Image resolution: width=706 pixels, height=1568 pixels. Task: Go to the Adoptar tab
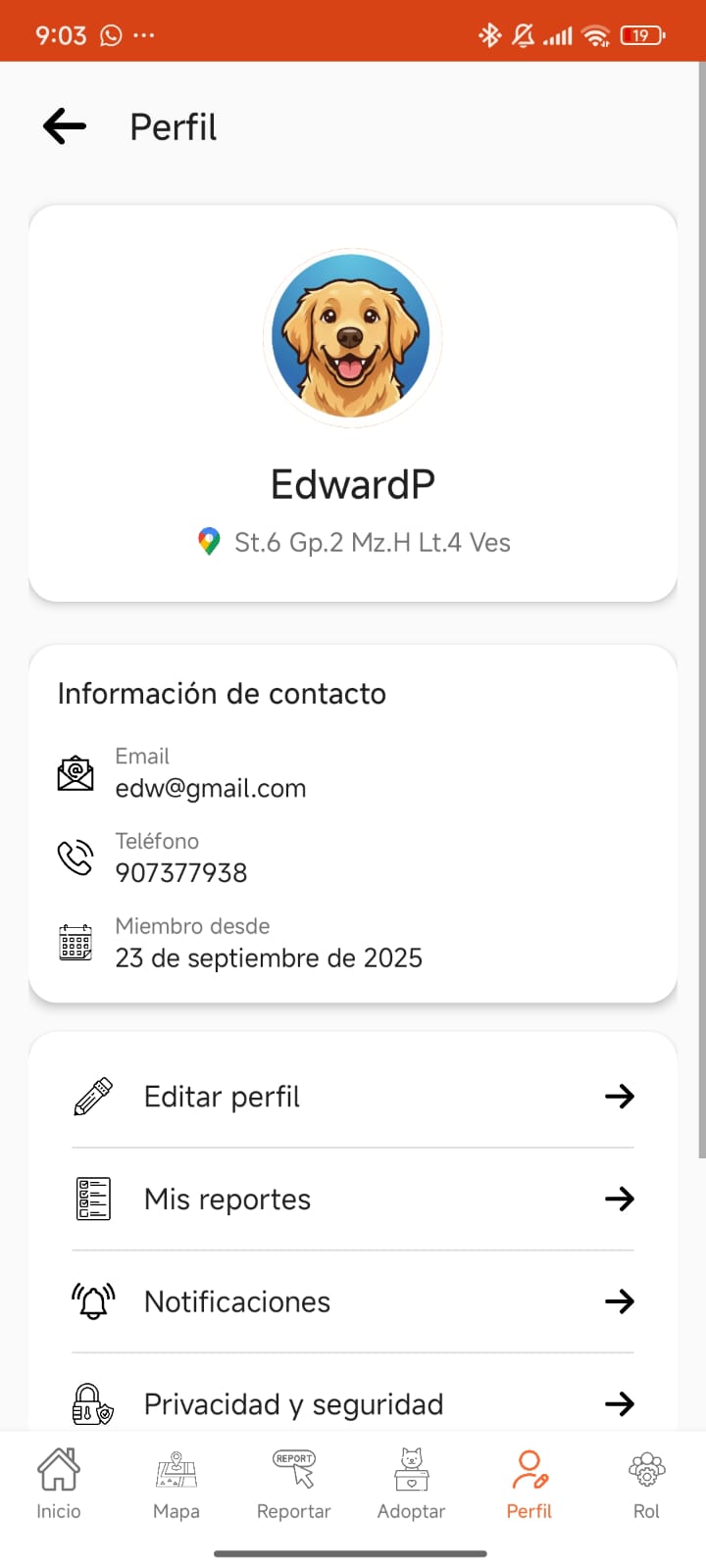[412, 1485]
